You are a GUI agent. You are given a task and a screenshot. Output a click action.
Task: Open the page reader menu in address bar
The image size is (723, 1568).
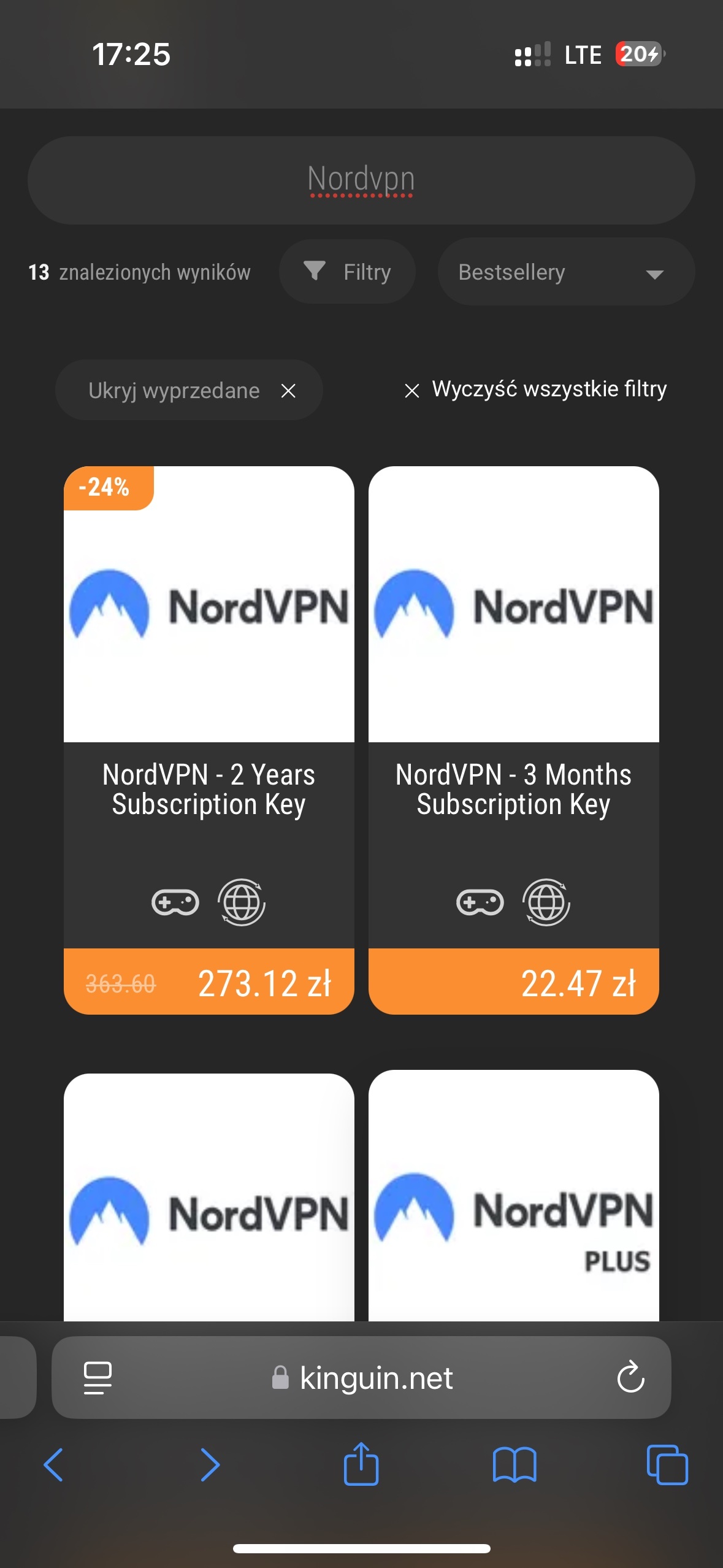tap(98, 1378)
